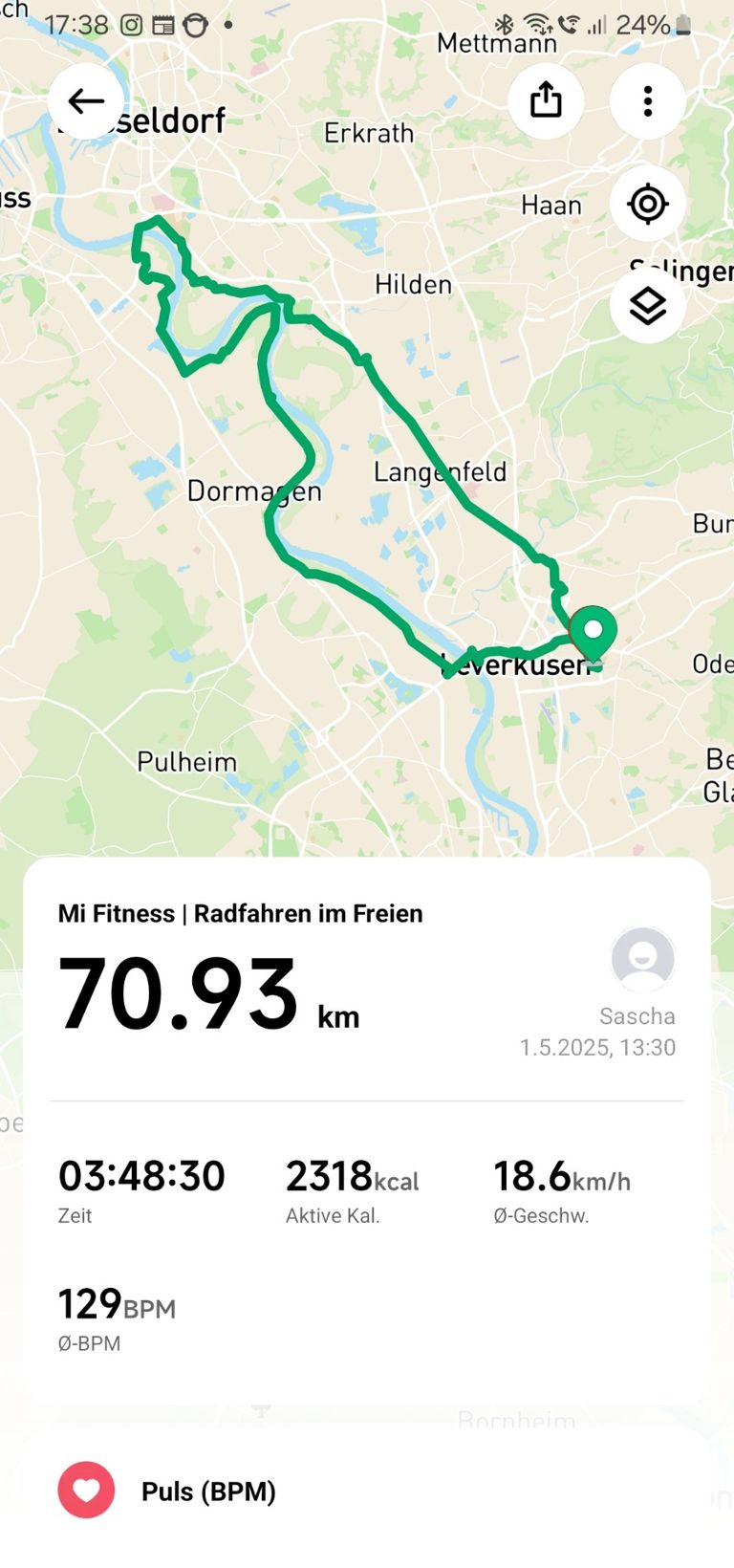Screen dimensions: 734x1568
Task: Change the map layers
Action: pyautogui.click(x=648, y=306)
